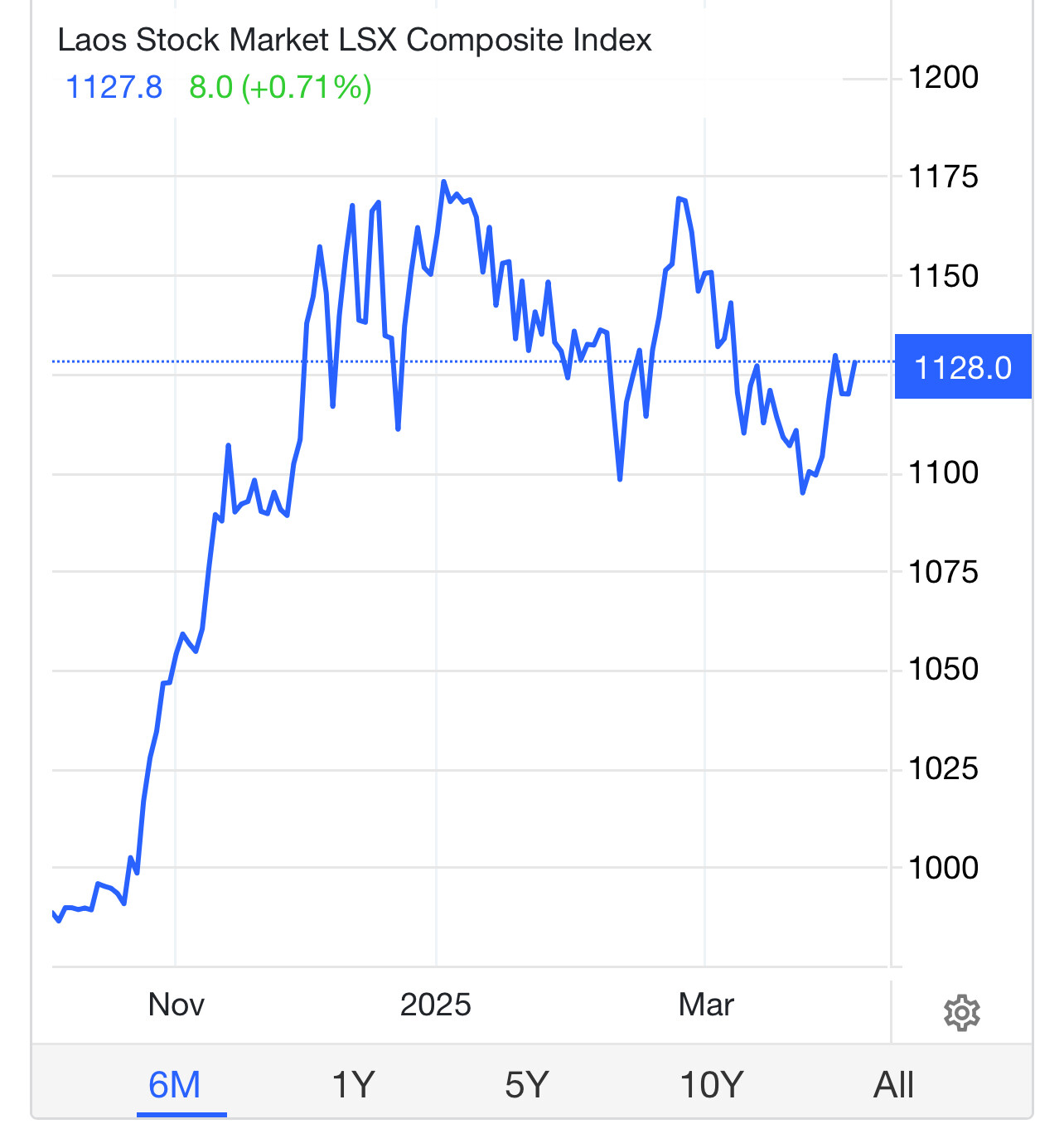View the All time range
This screenshot has height=1148, width=1064.
[893, 1084]
